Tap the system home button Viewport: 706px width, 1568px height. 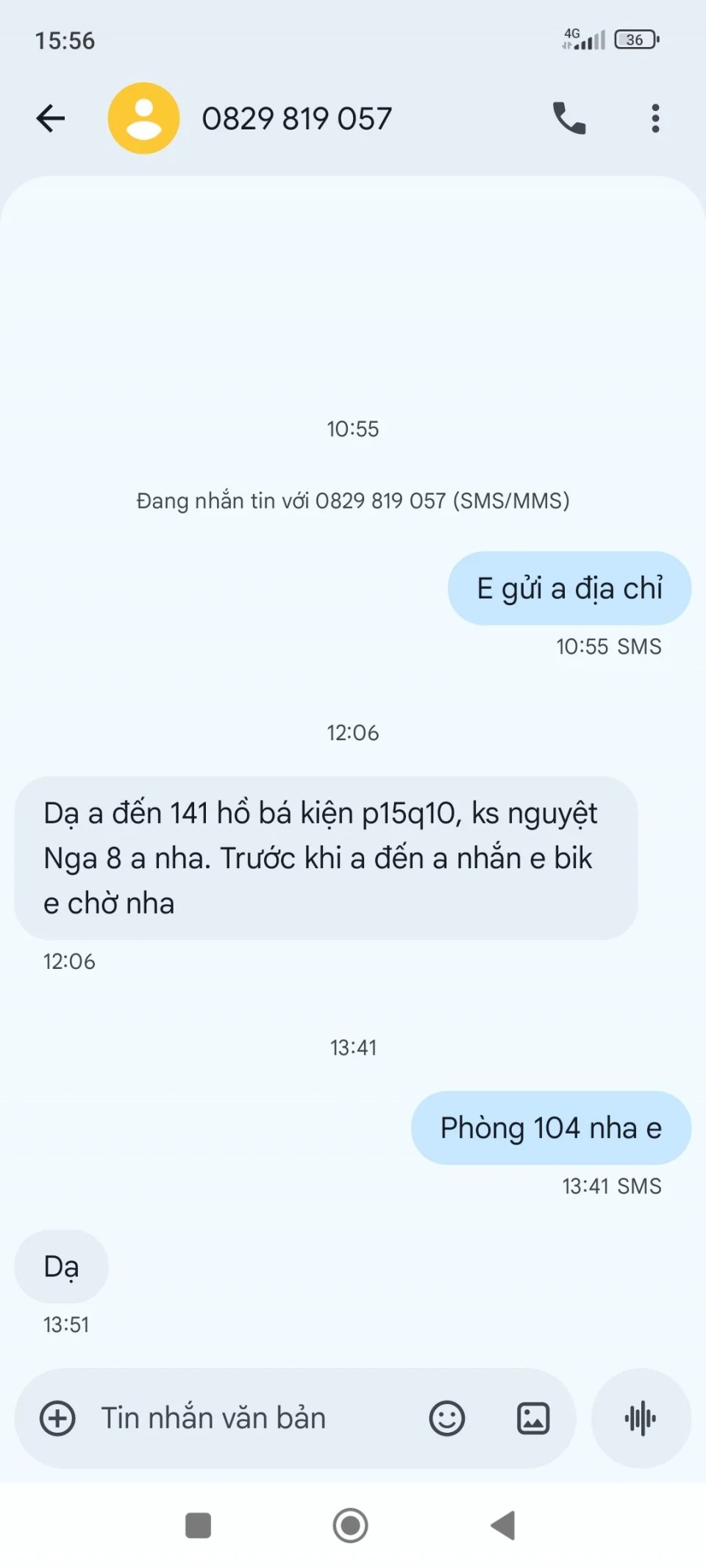click(x=350, y=1525)
